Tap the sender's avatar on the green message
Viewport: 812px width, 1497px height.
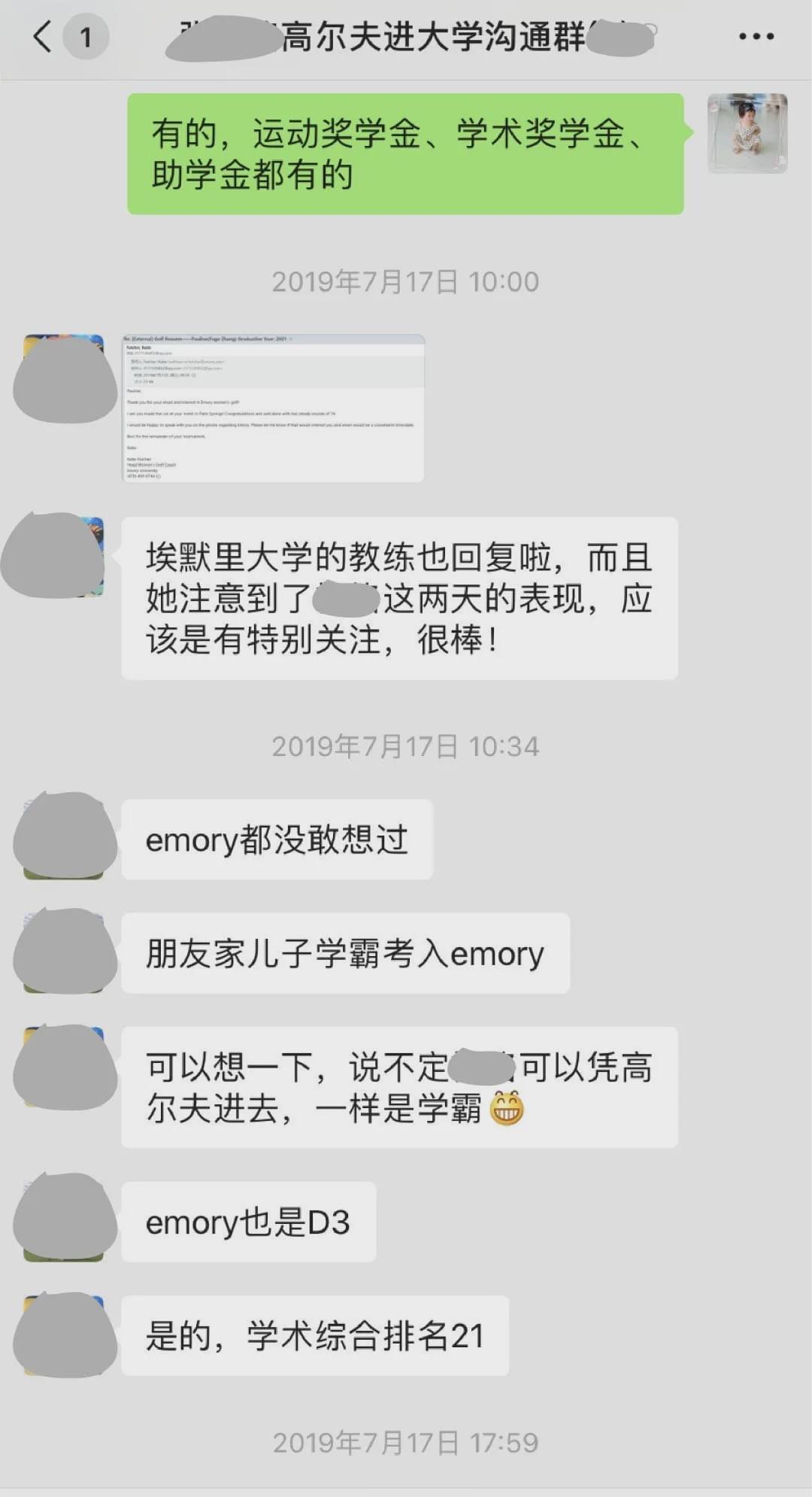tap(747, 133)
